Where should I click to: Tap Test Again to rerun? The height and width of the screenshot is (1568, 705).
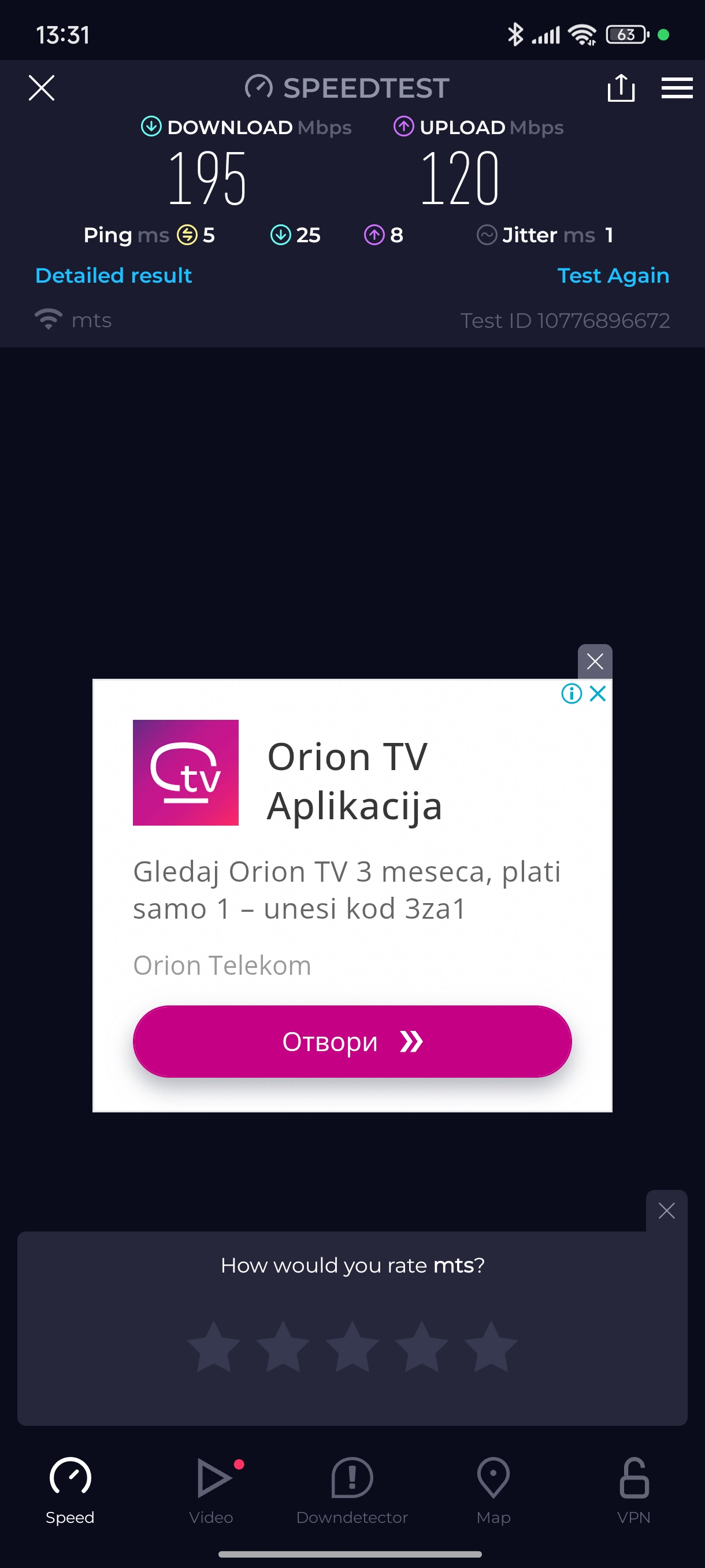click(x=613, y=276)
